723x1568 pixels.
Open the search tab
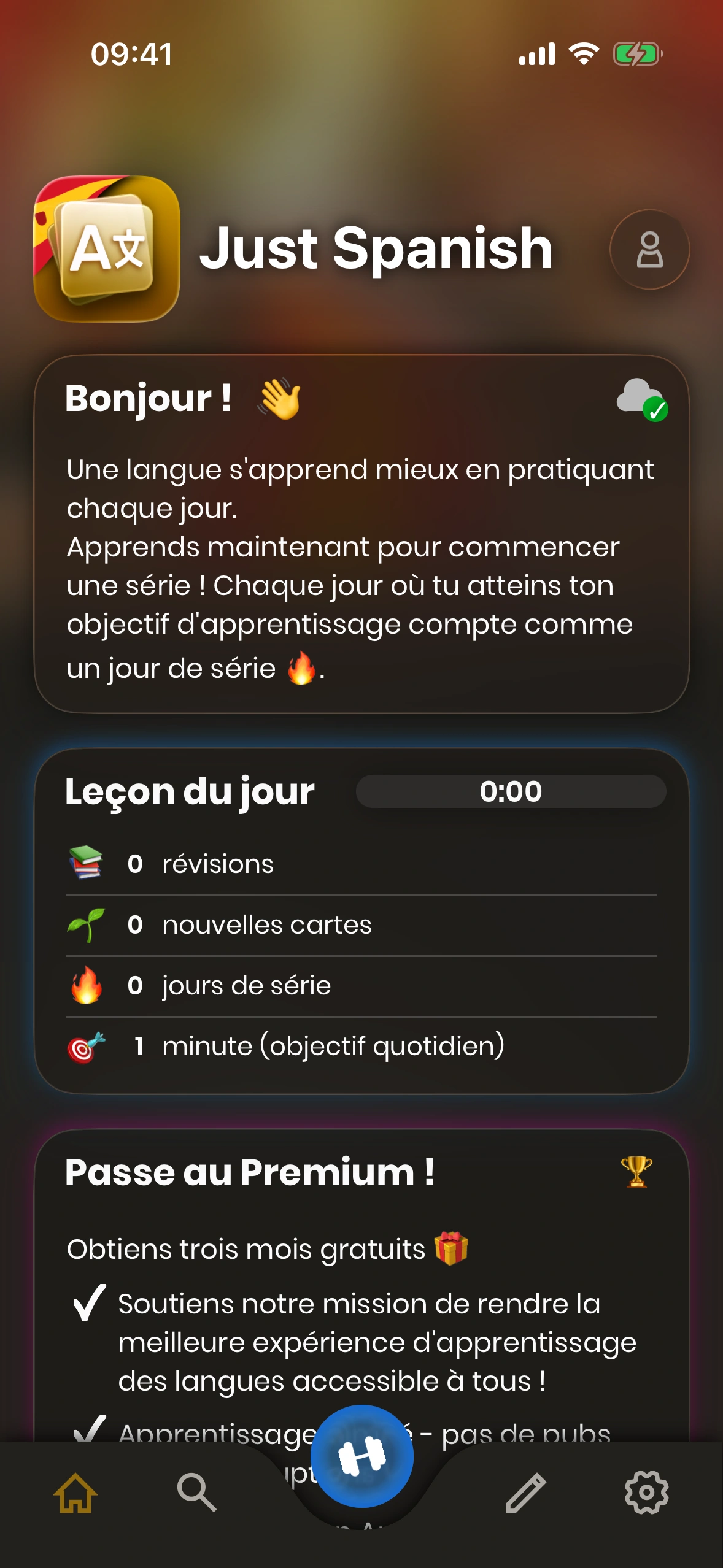coord(196,1492)
